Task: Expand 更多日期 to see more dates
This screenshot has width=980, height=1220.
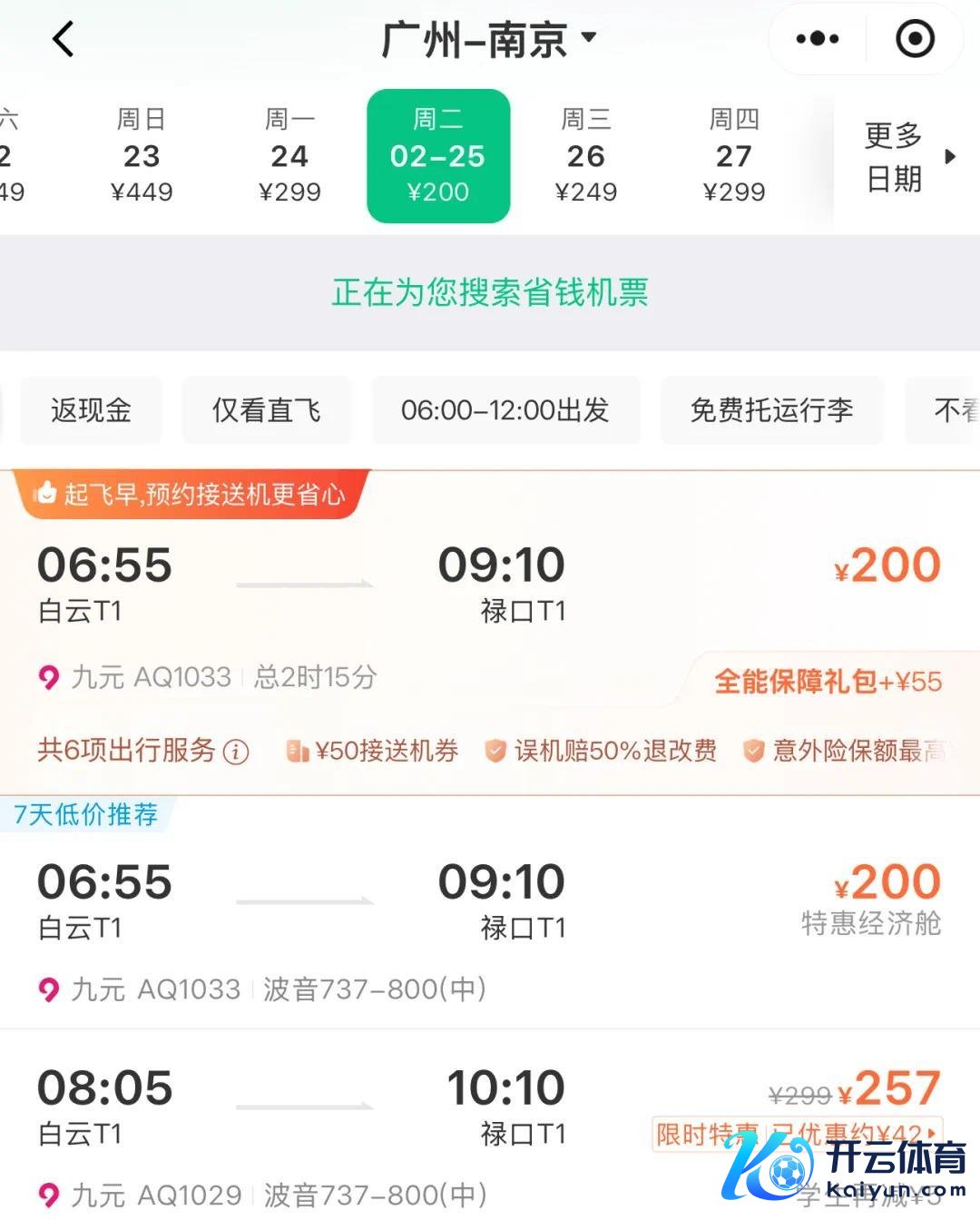Action: (894, 156)
